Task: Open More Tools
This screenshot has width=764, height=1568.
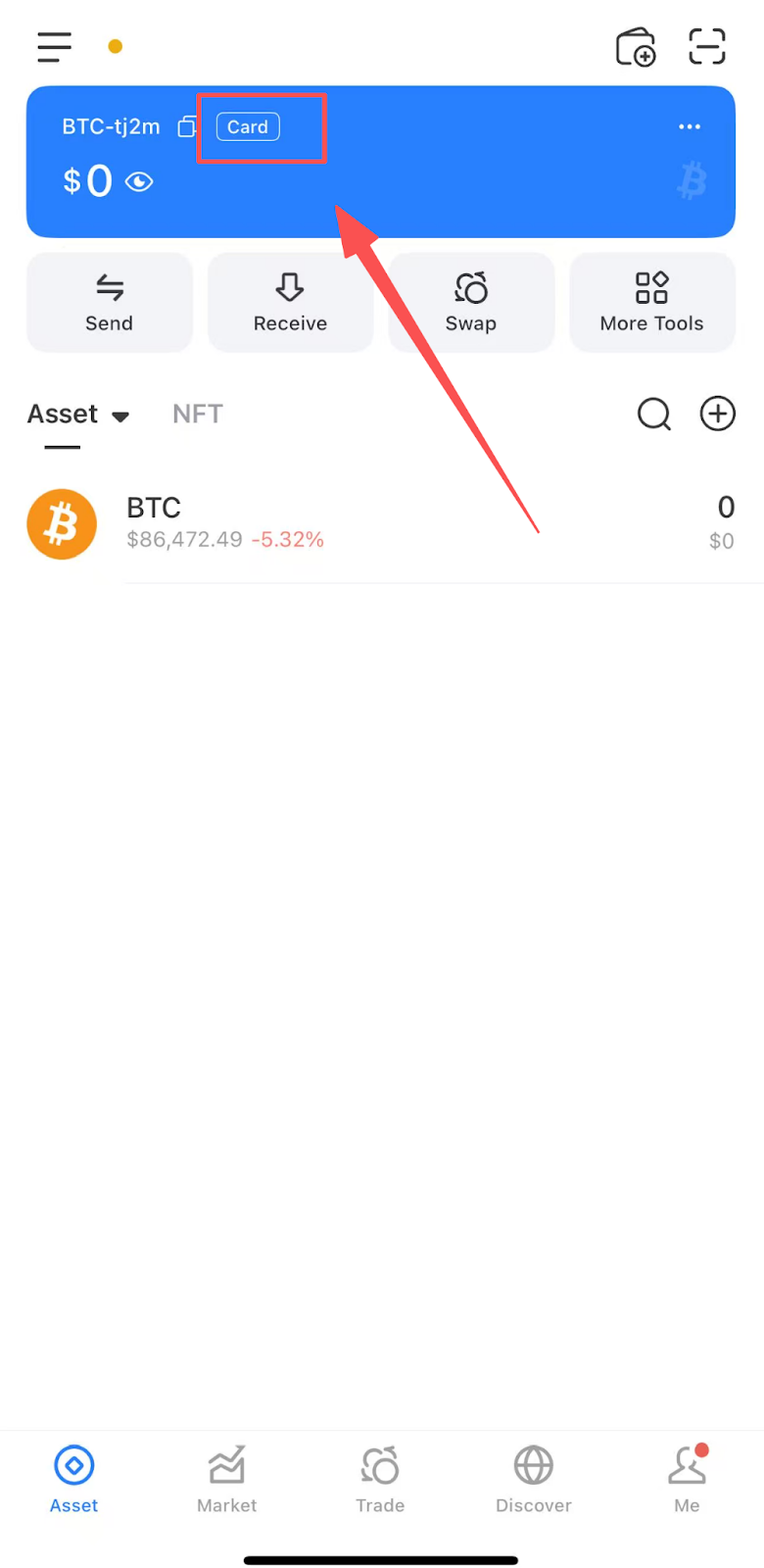Action: pyautogui.click(x=651, y=303)
